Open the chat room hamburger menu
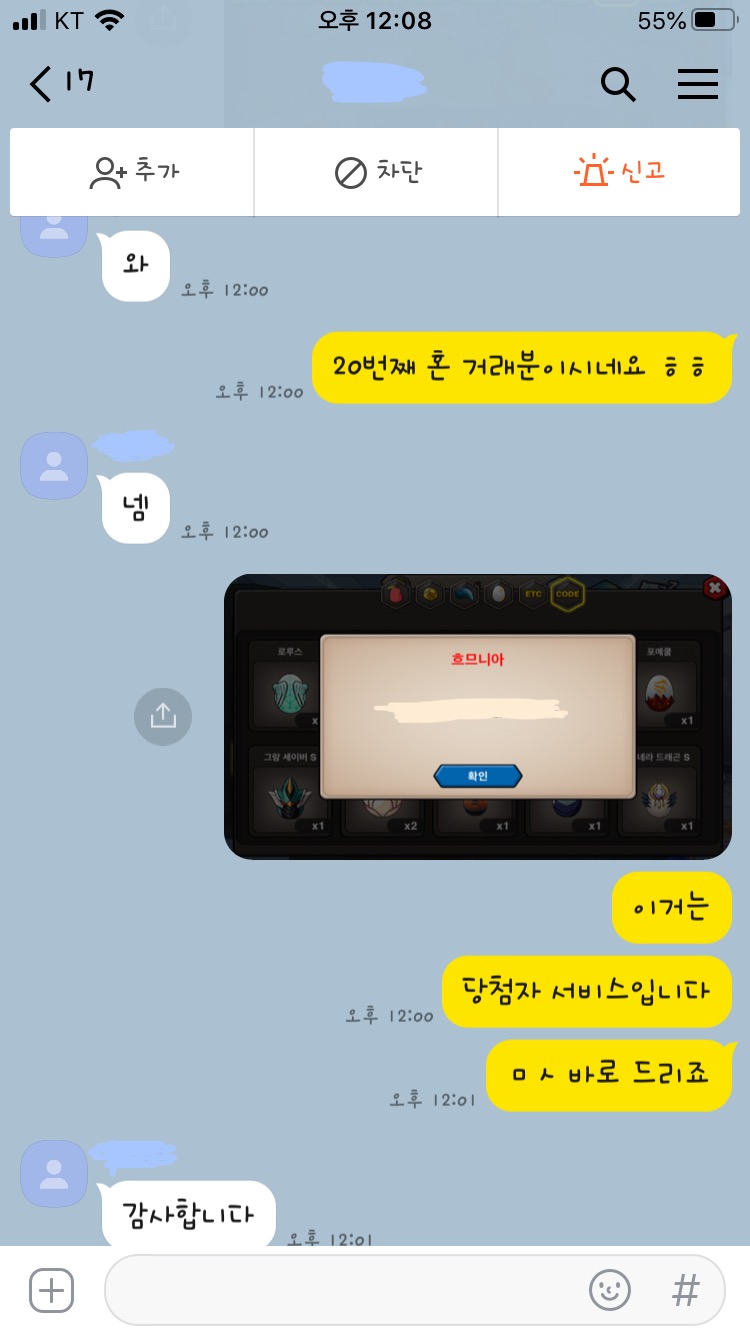Image resolution: width=750 pixels, height=1334 pixels. coord(698,85)
